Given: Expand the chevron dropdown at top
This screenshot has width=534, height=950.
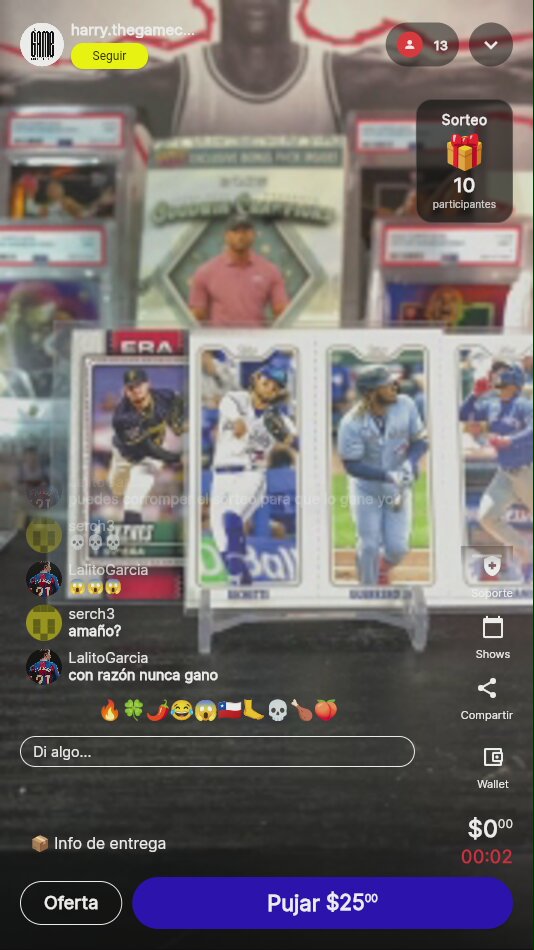Looking at the screenshot, I should [x=490, y=45].
